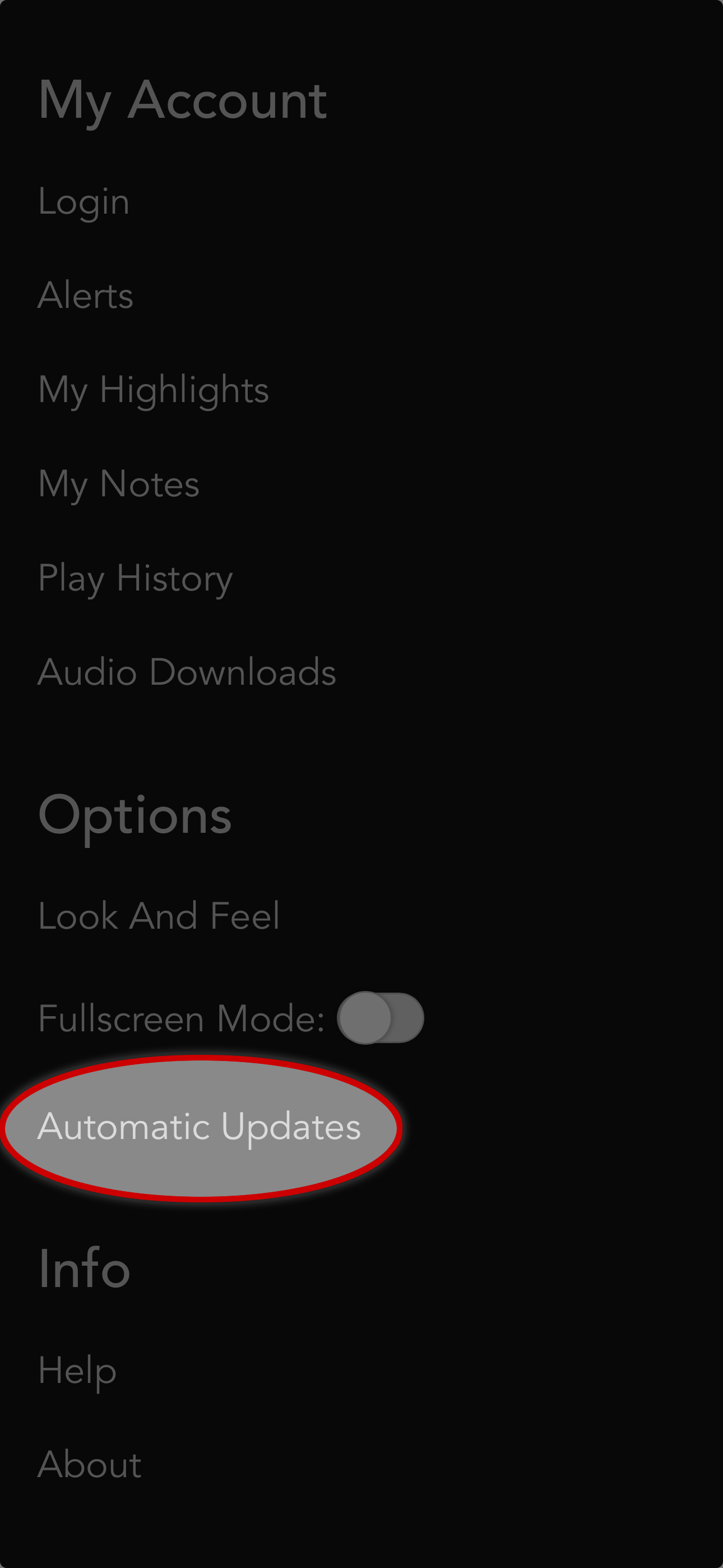Go to Alerts

pos(85,296)
